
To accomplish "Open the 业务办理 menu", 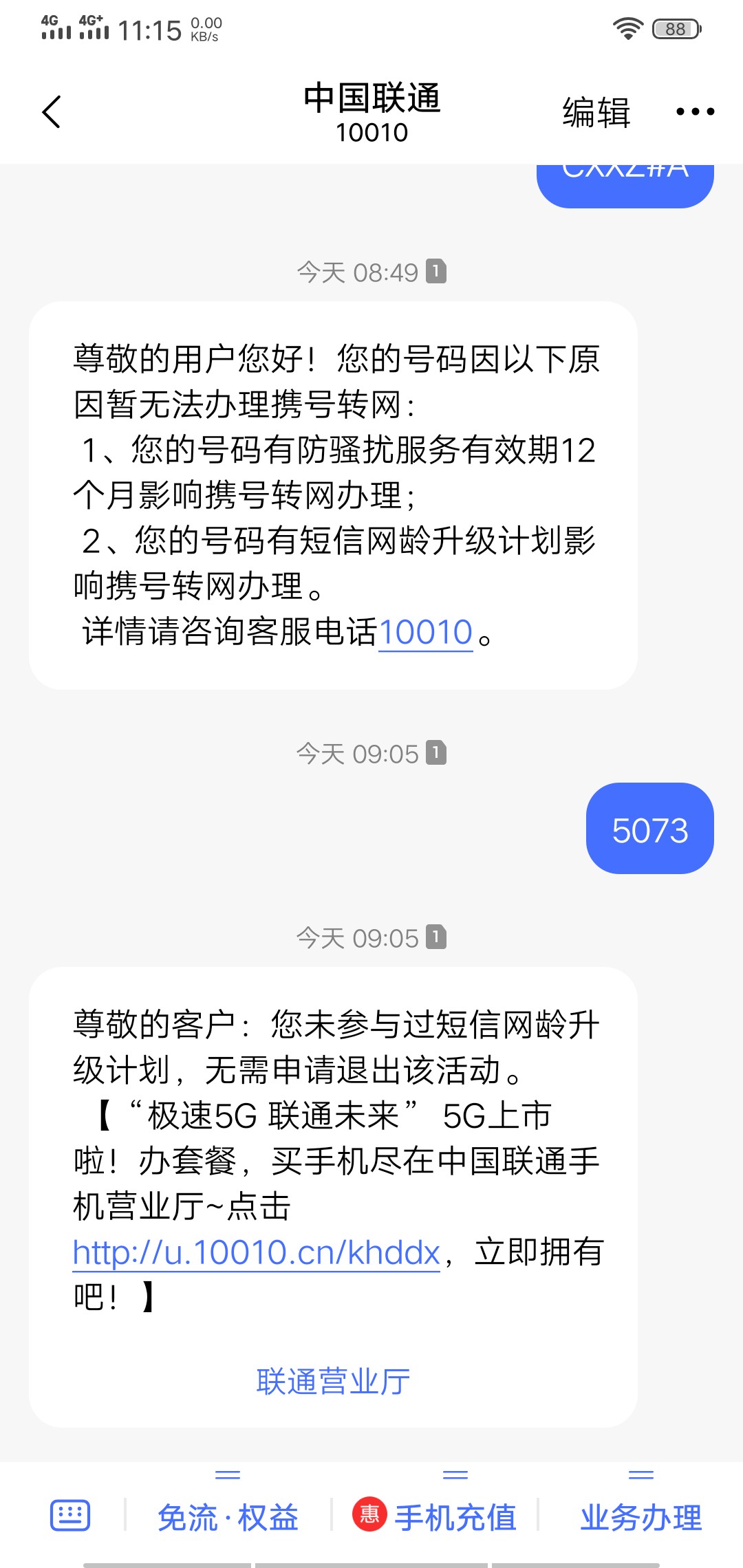I will click(x=640, y=1517).
